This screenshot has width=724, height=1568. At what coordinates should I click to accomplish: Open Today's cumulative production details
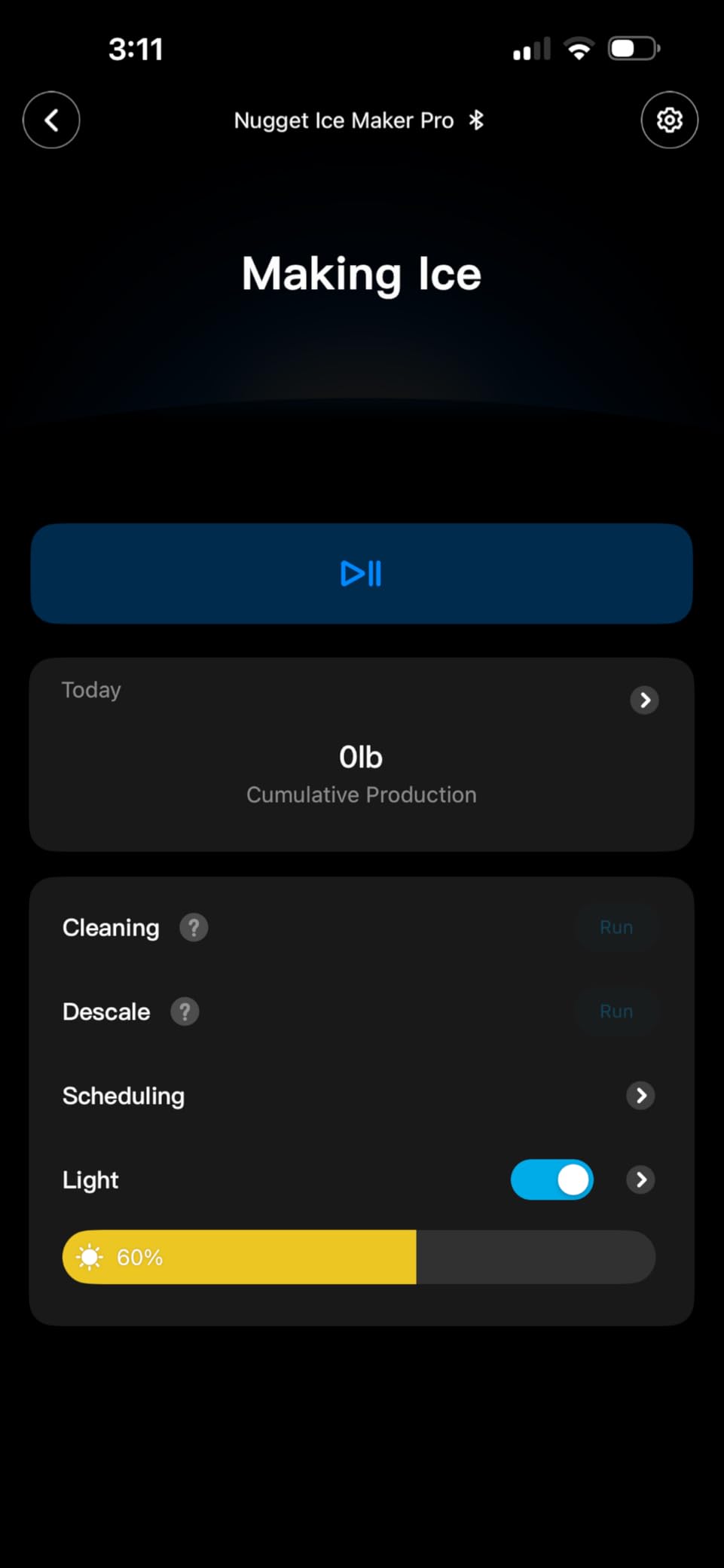(x=644, y=700)
